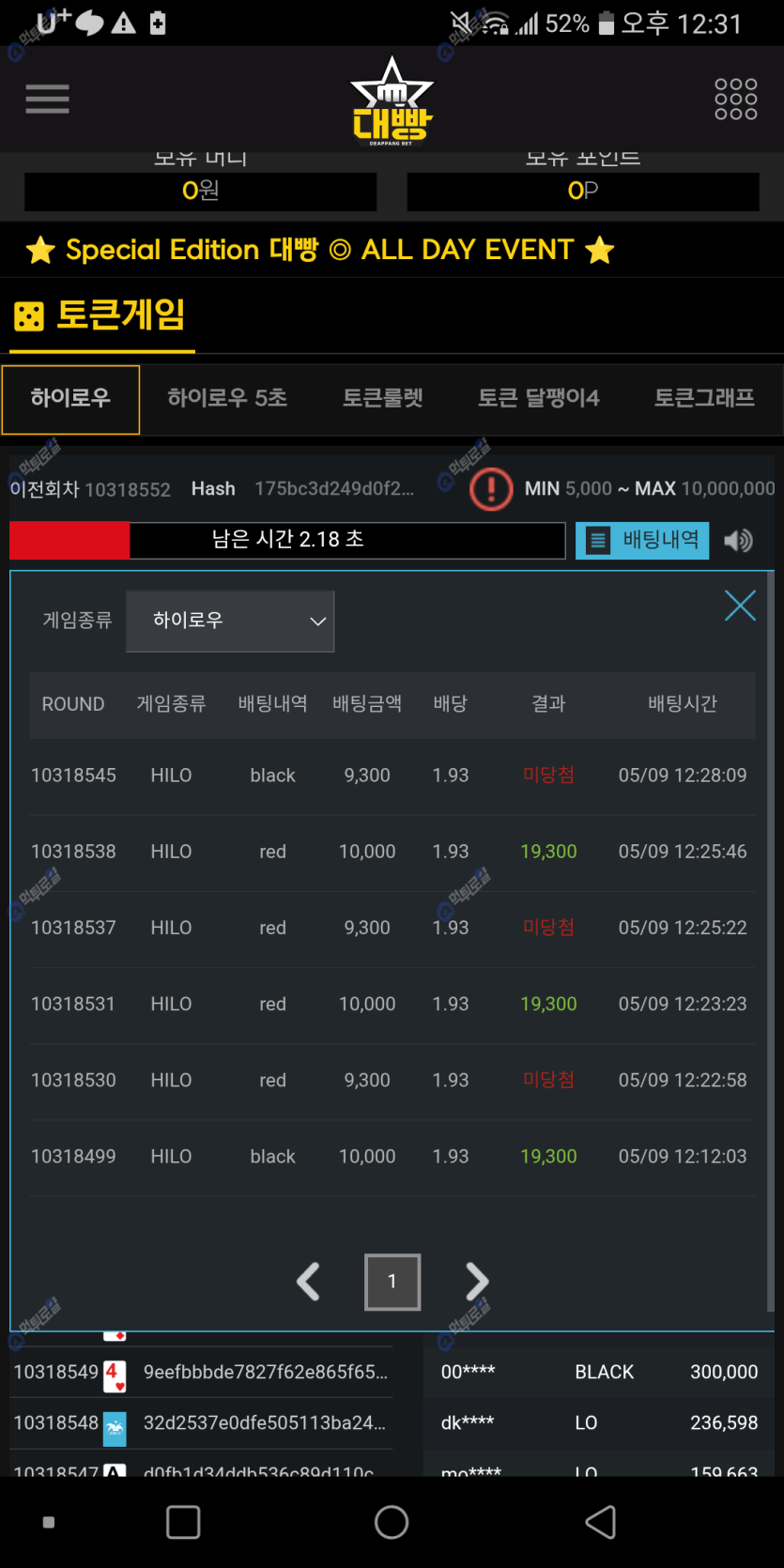Open the 토큰 달팽이4 tab
Screen dimensions: 784x1568
point(538,399)
